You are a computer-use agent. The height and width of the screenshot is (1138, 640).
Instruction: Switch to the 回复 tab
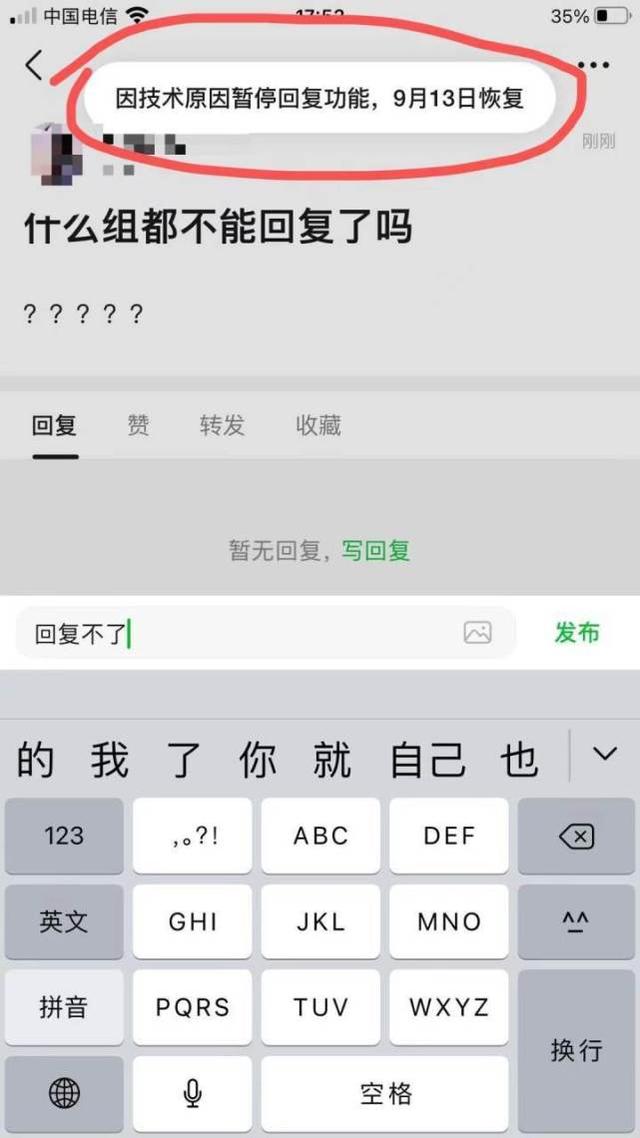coord(54,426)
